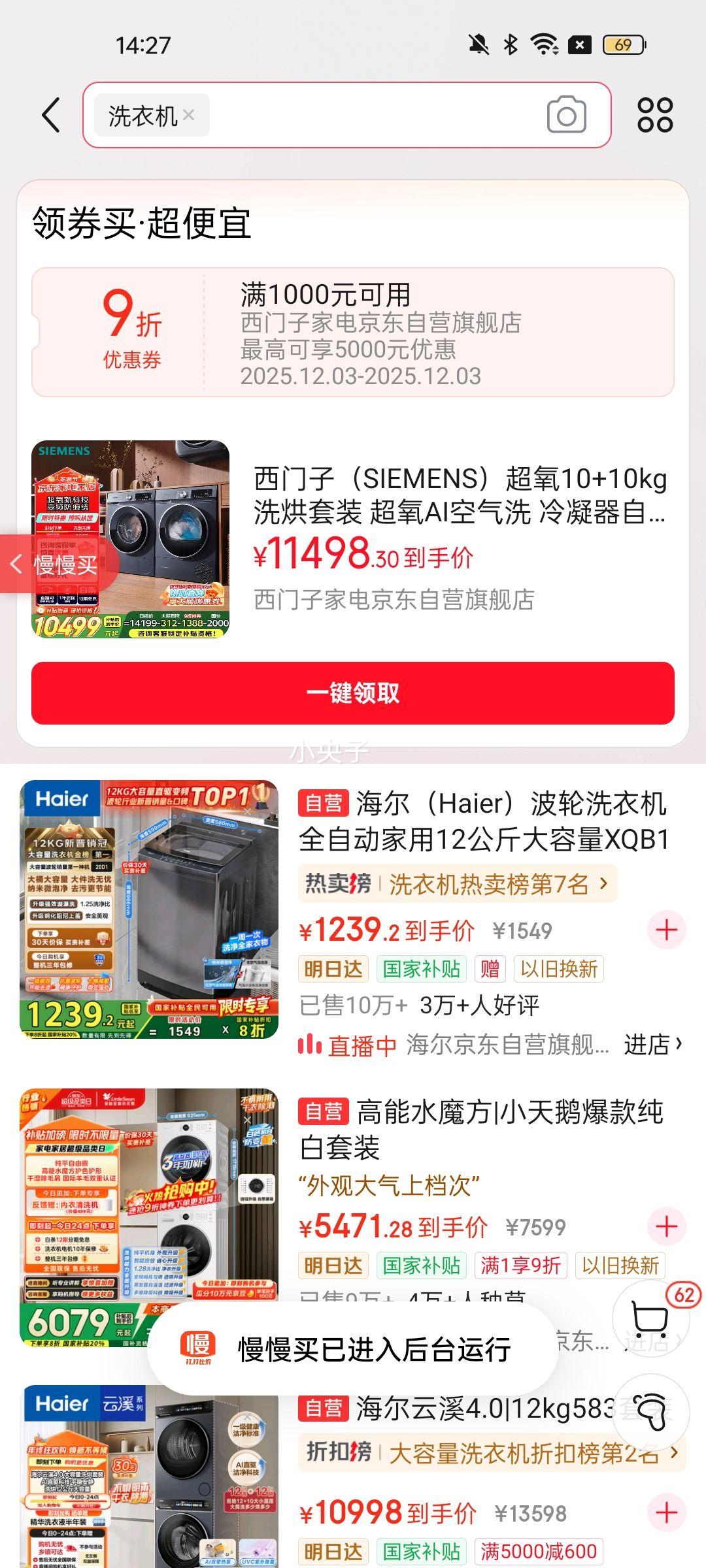Enter the 海尔京东自营旗舰店 shop
Screen dimensions: 706x1568
click(x=652, y=1045)
